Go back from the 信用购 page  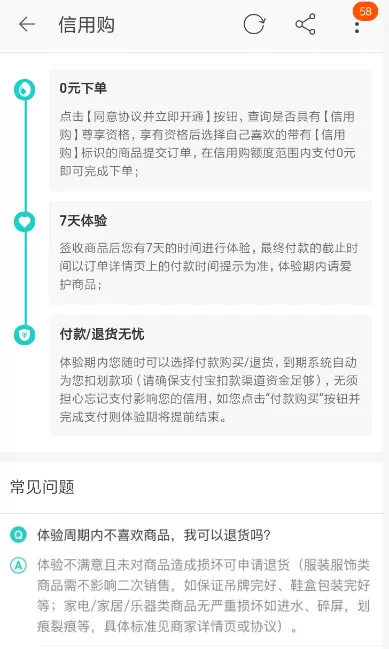(27, 24)
